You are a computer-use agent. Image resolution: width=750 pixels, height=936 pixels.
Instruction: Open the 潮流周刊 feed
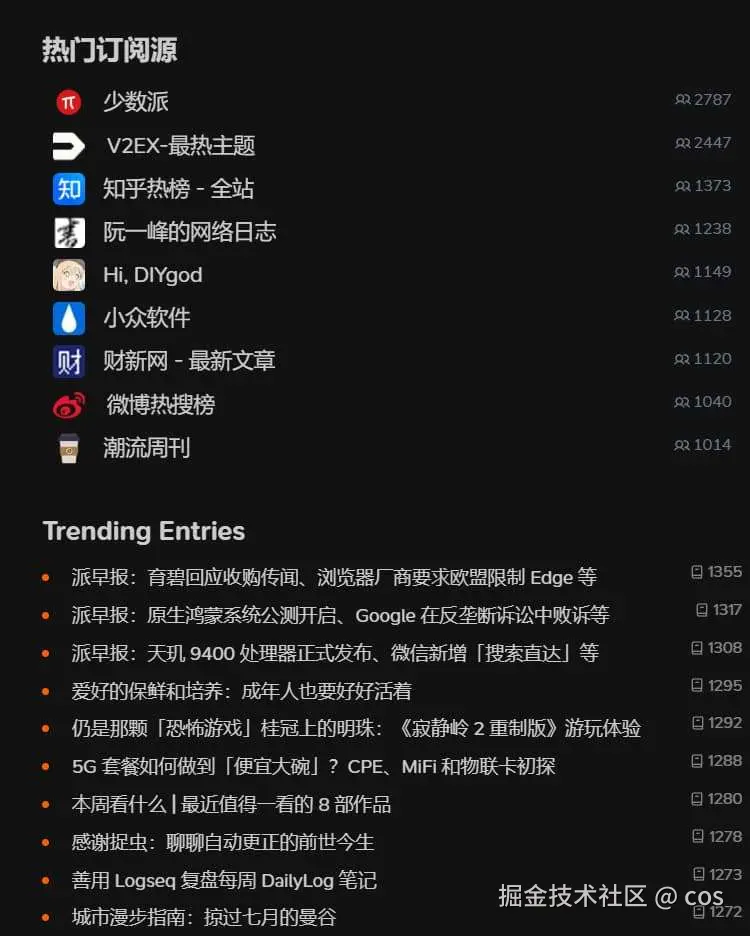[x=146, y=448]
